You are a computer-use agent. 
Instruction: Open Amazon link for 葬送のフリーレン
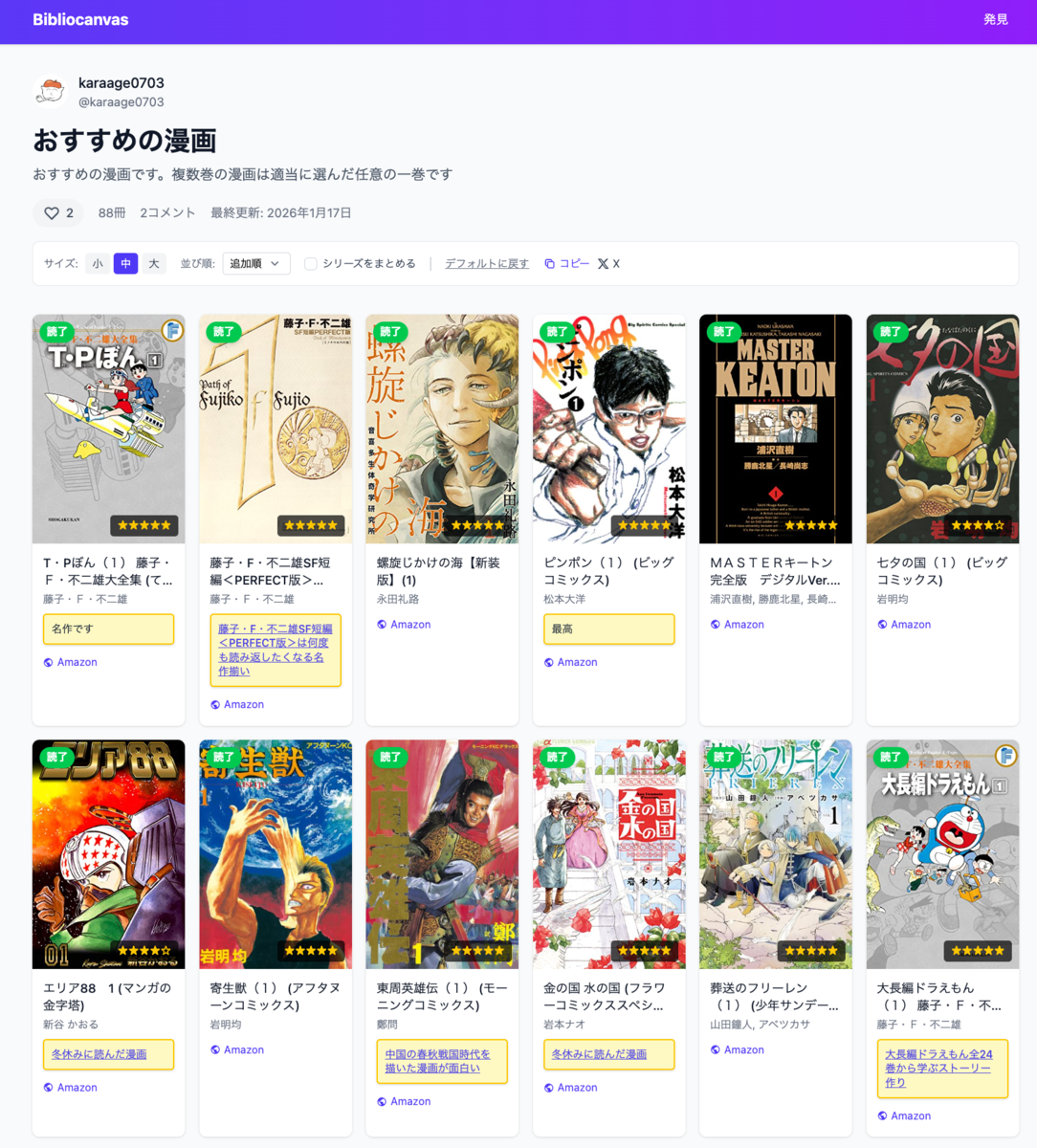tap(743, 1050)
